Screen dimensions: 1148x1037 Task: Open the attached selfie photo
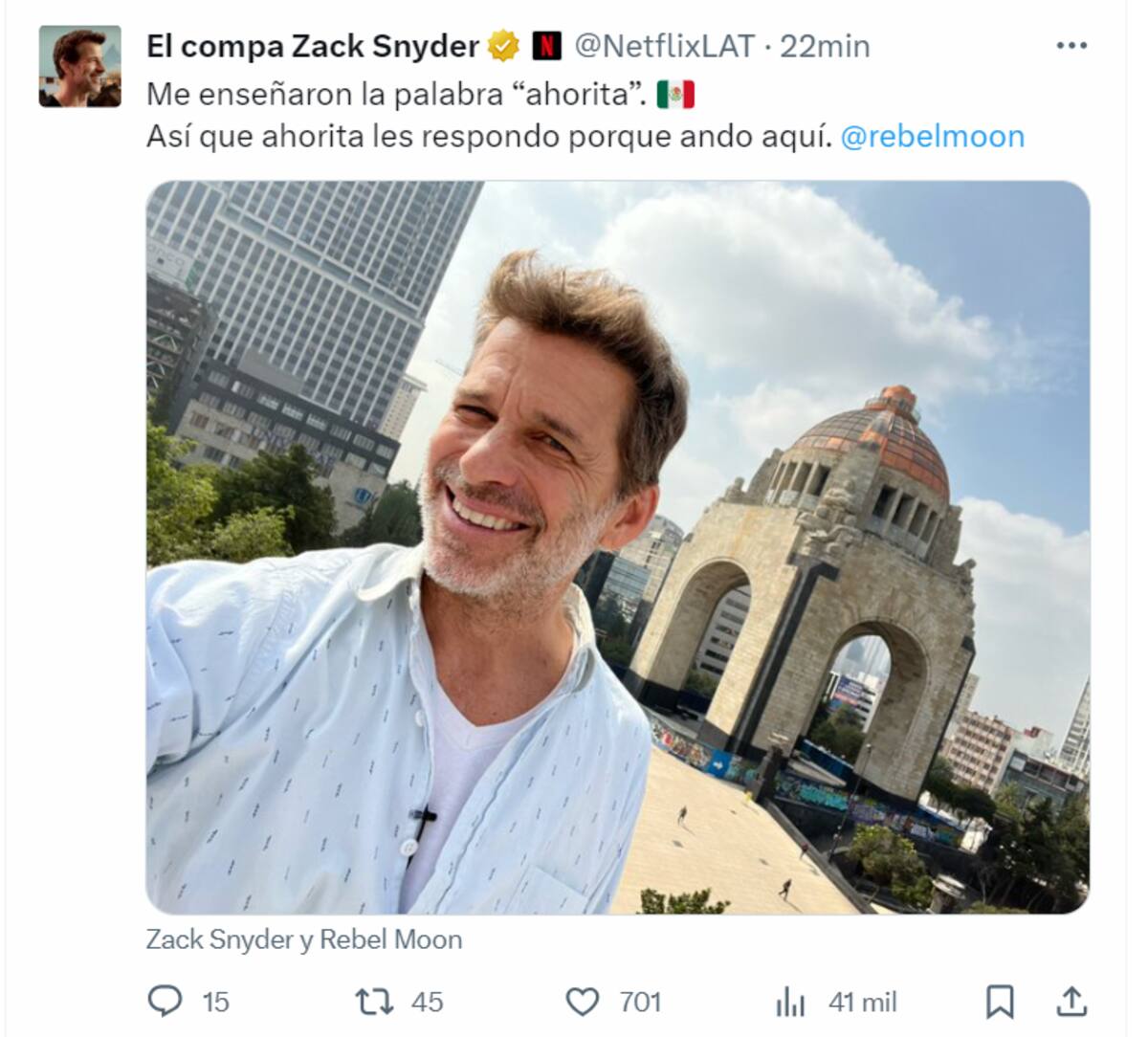pos(617,546)
